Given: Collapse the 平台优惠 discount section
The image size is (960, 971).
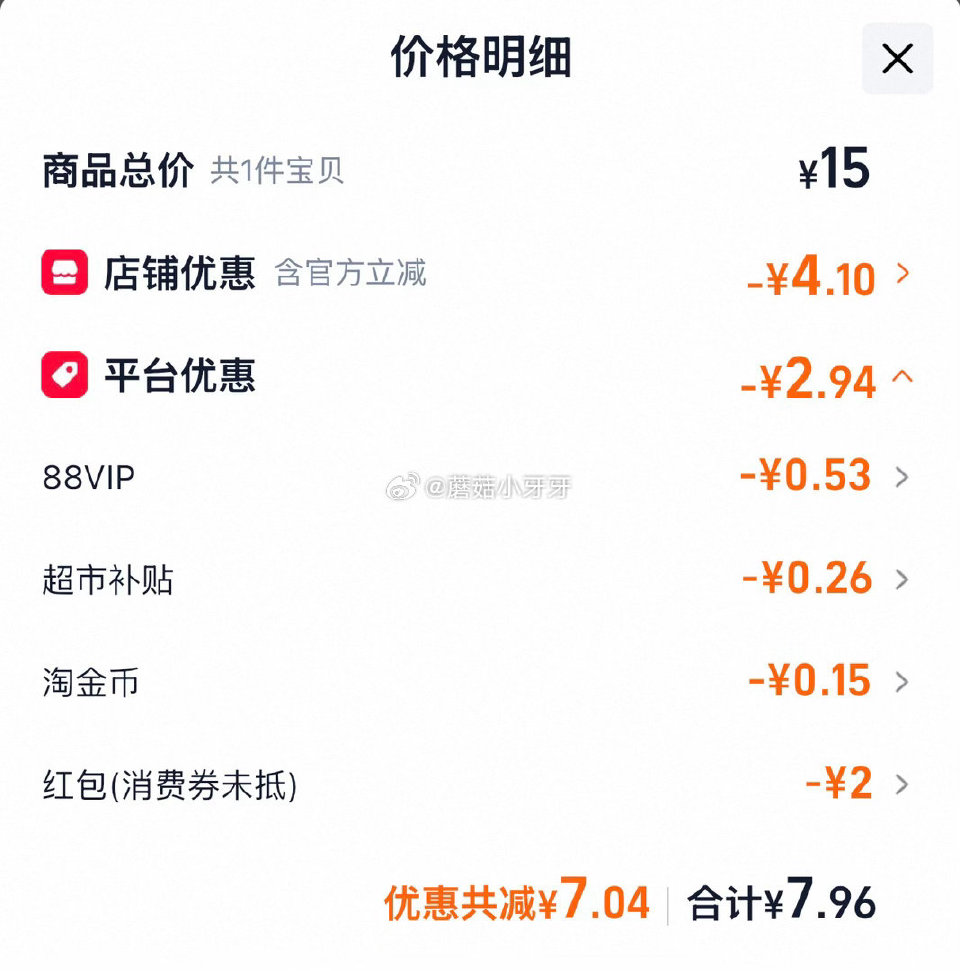Looking at the screenshot, I should [x=902, y=381].
